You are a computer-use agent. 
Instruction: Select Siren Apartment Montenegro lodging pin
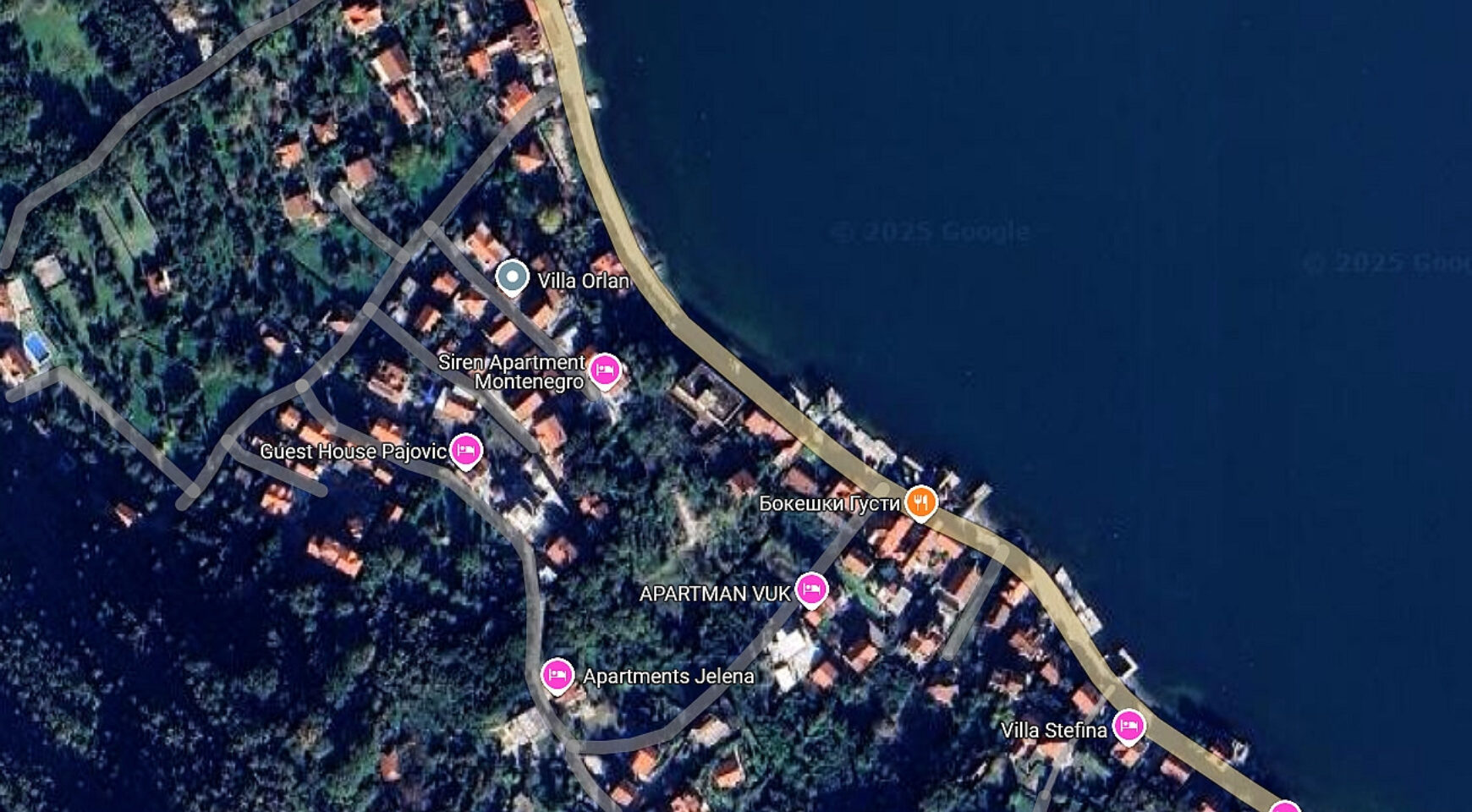click(604, 370)
